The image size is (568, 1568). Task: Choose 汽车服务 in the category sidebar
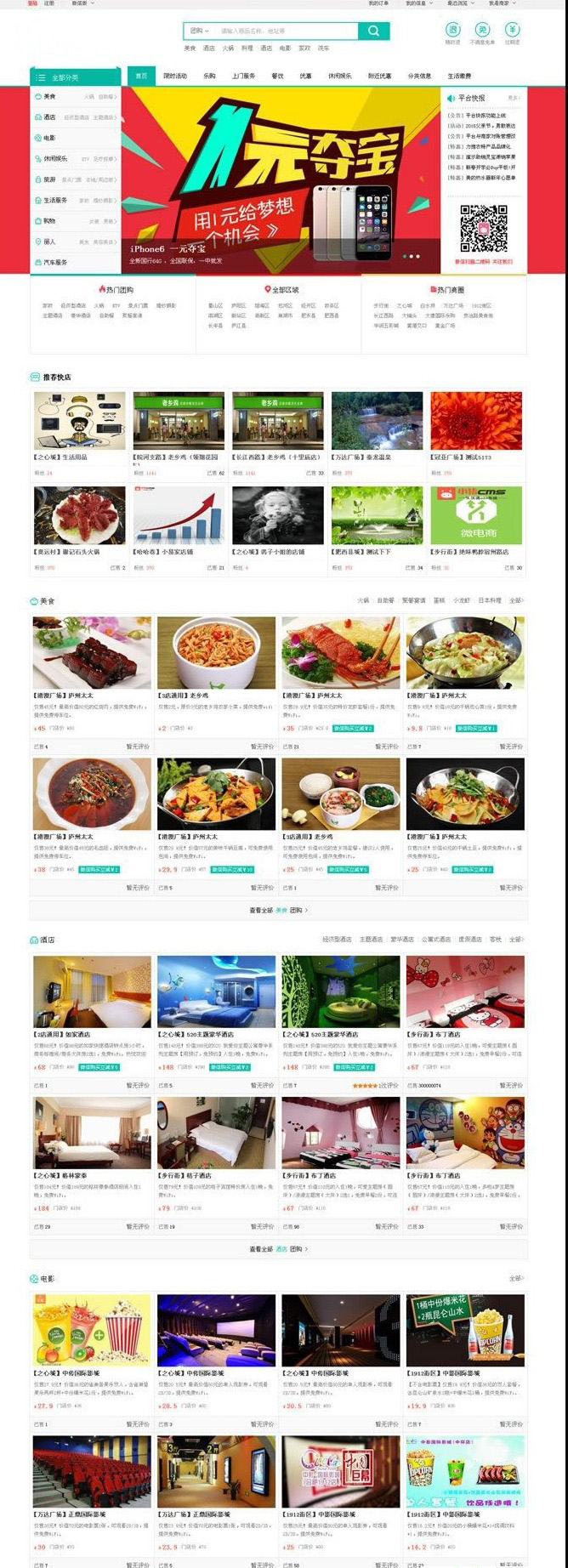55,262
